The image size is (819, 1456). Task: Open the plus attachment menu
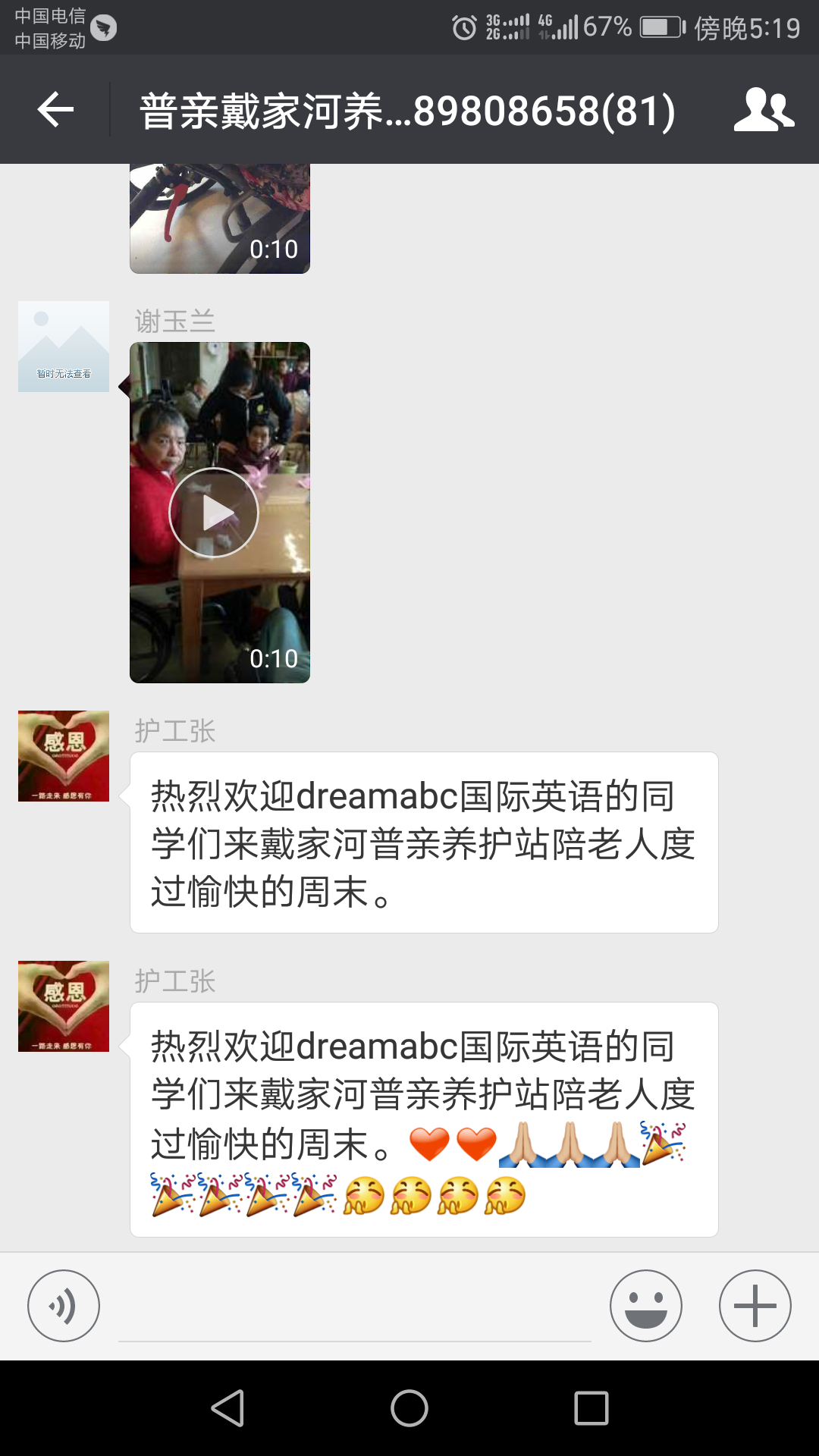tap(755, 1306)
